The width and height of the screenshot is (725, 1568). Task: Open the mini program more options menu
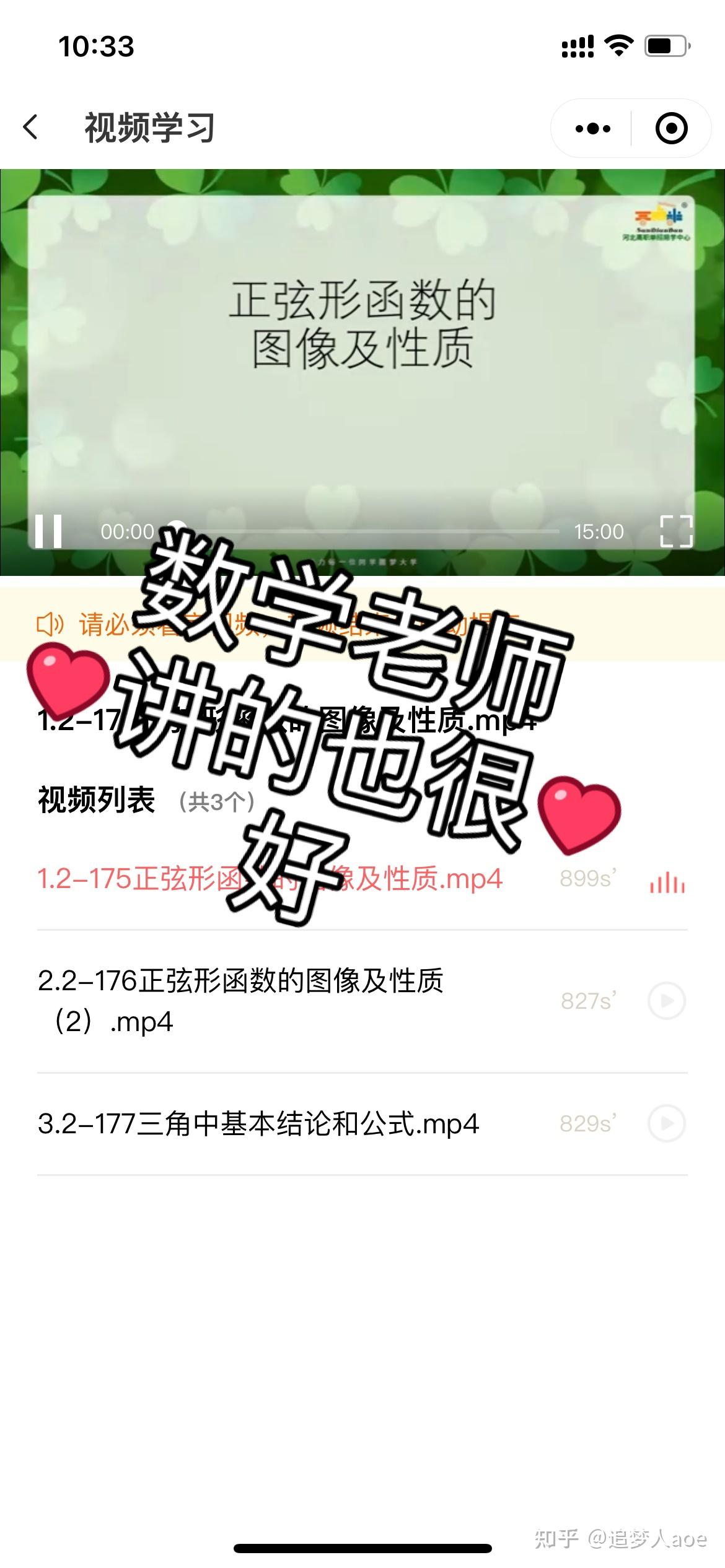[592, 129]
